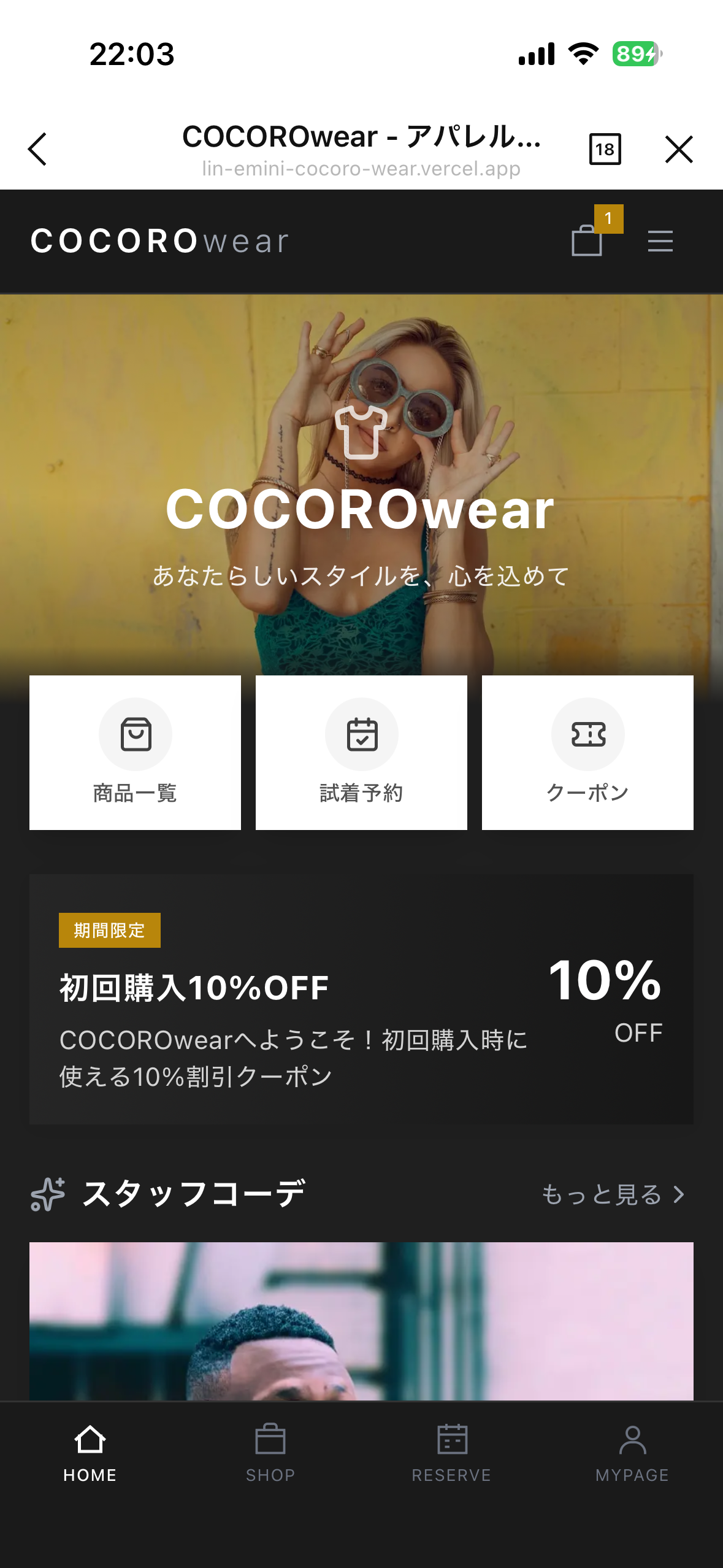Screen dimensions: 723x1568
Task: Tap the COCOROwear logo in the header
Action: click(159, 241)
